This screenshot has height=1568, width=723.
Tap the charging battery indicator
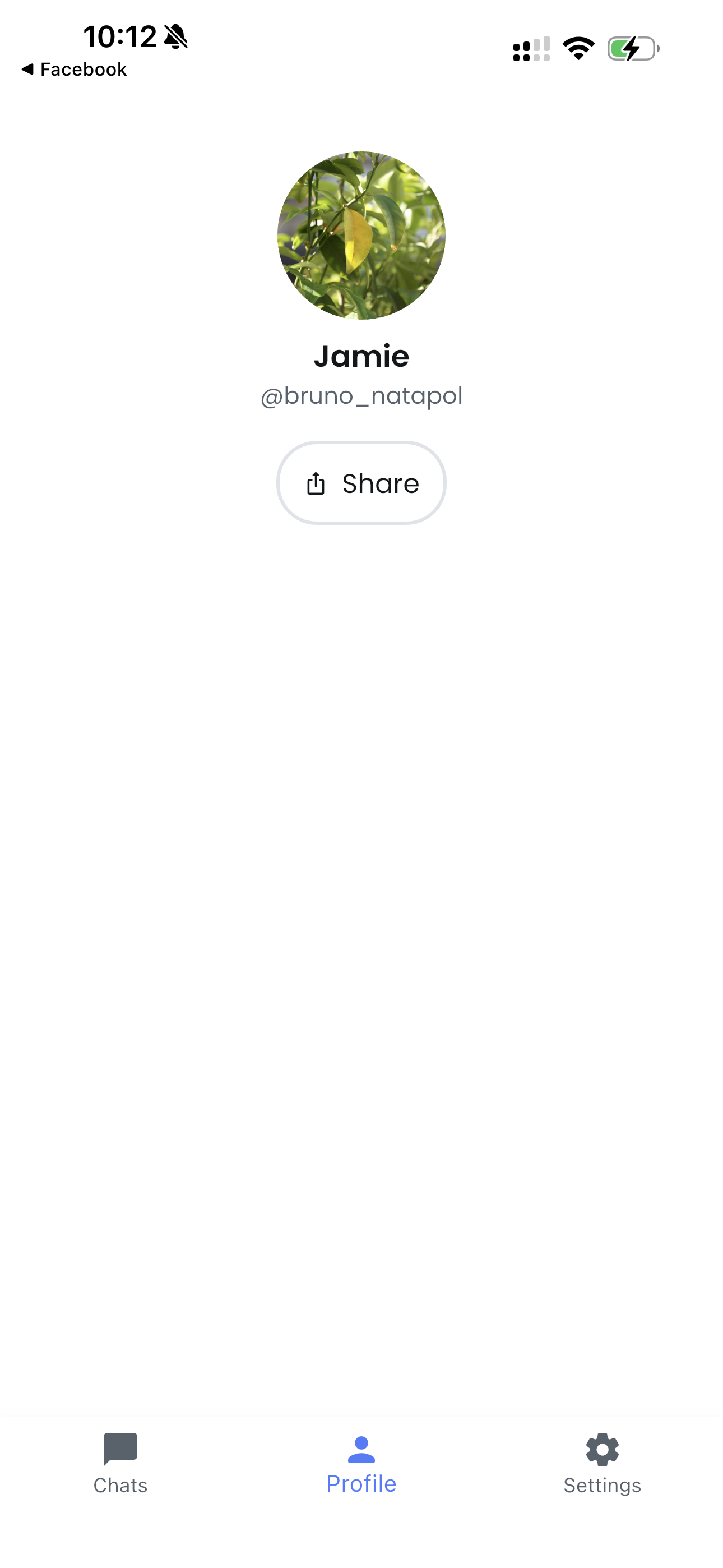(633, 48)
